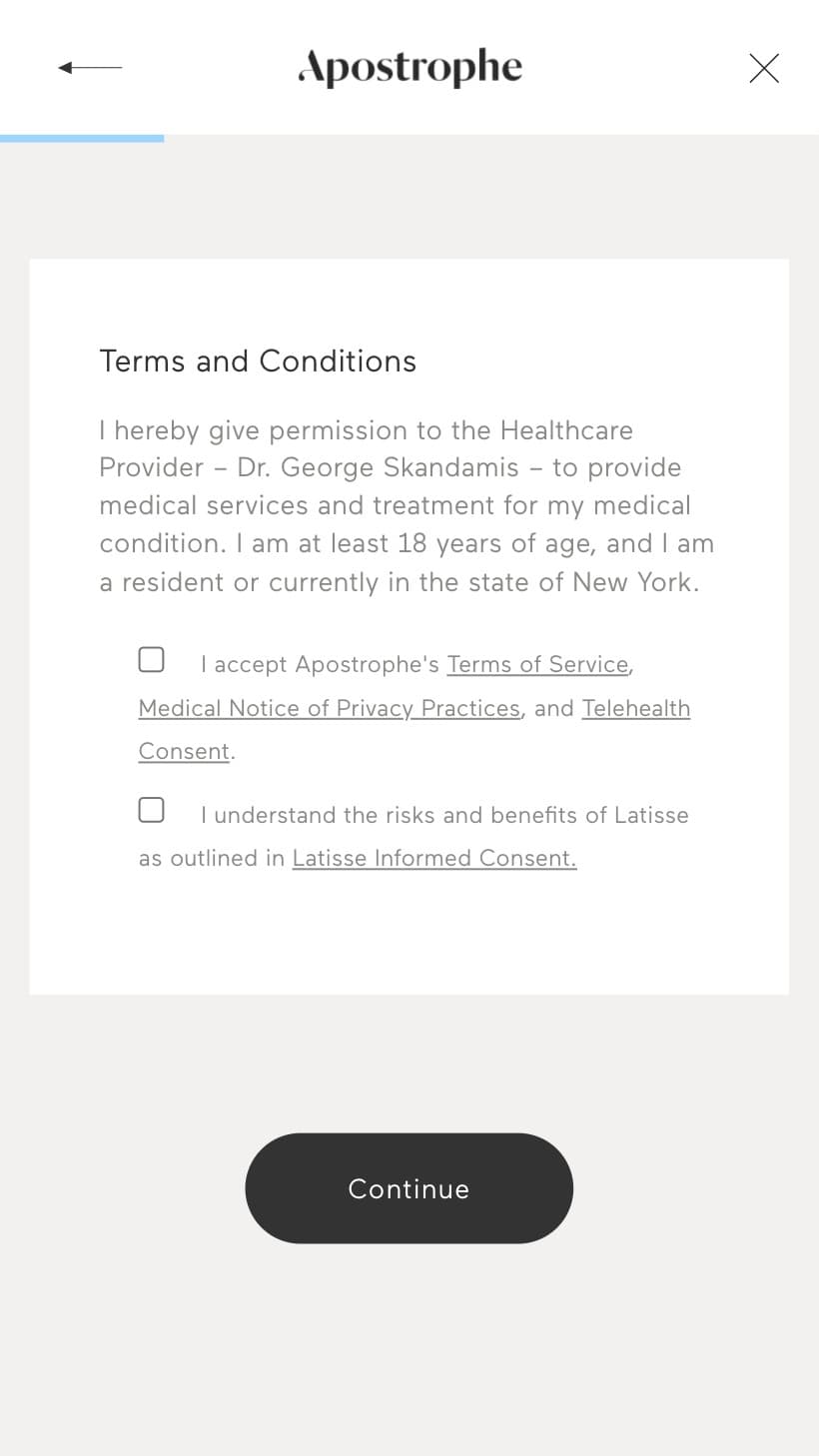Tap the Continue button
Image resolution: width=819 pixels, height=1456 pixels.
pos(409,1188)
